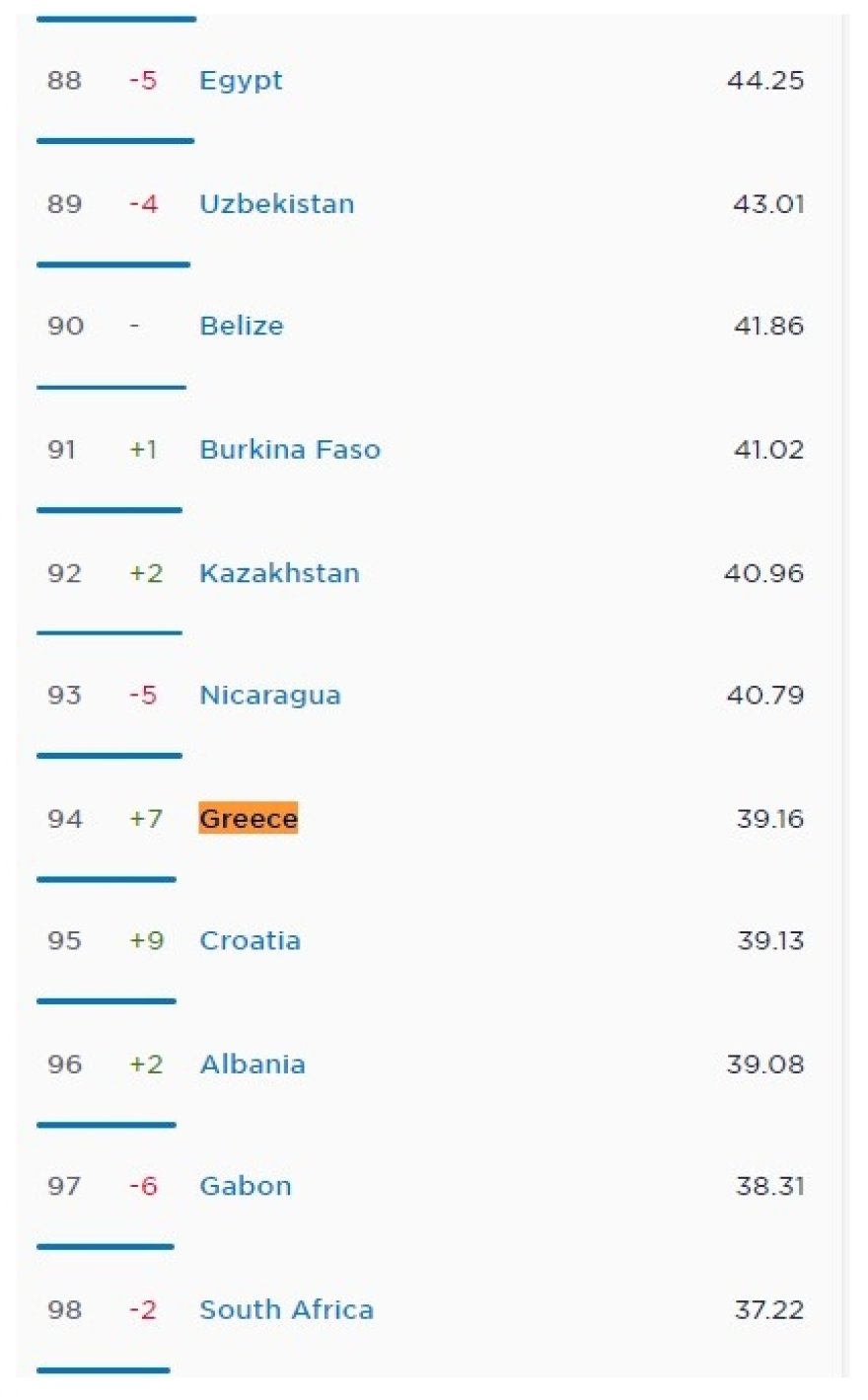This screenshot has width=868, height=1400.
Task: Tap the Kazakhstan link
Action: pyautogui.click(x=279, y=573)
